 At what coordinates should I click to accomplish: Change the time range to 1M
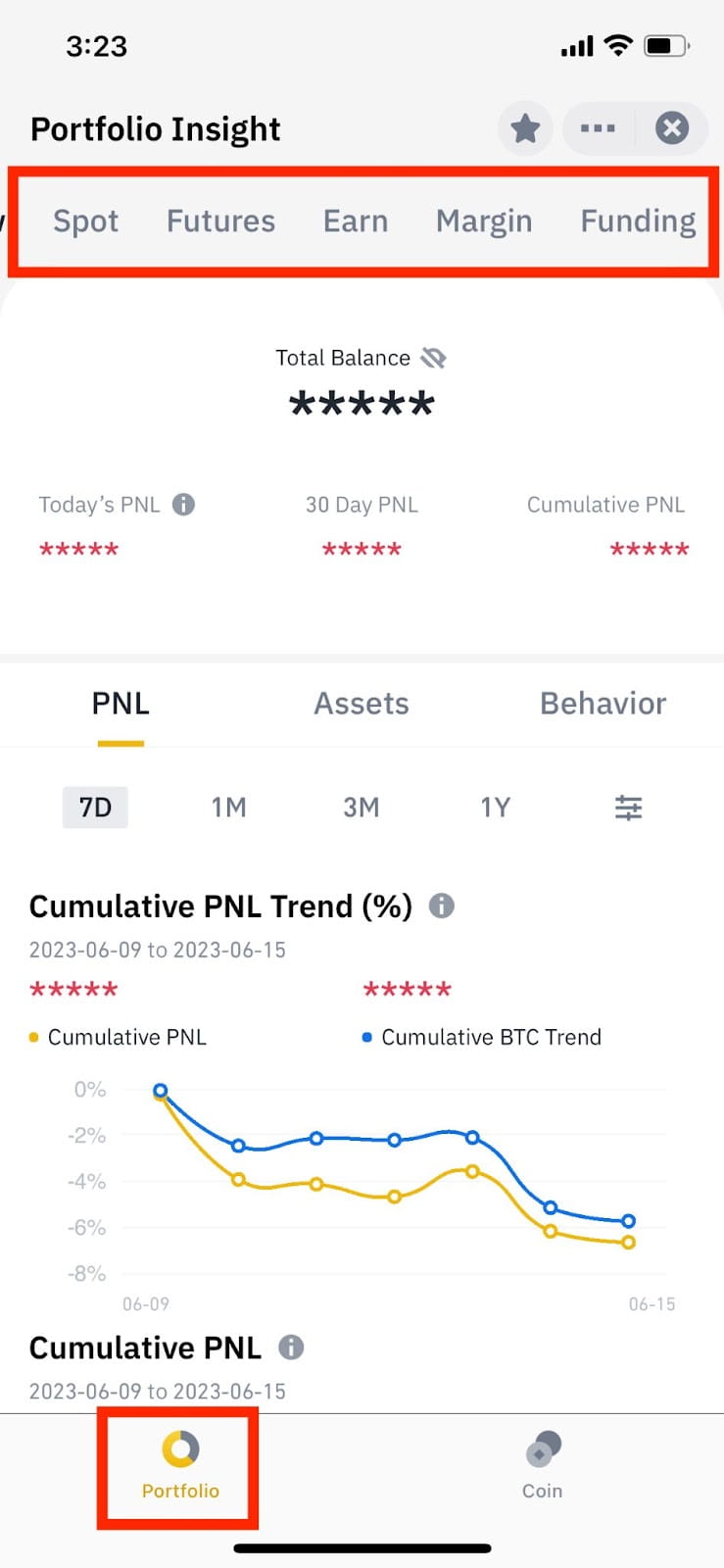coord(228,808)
